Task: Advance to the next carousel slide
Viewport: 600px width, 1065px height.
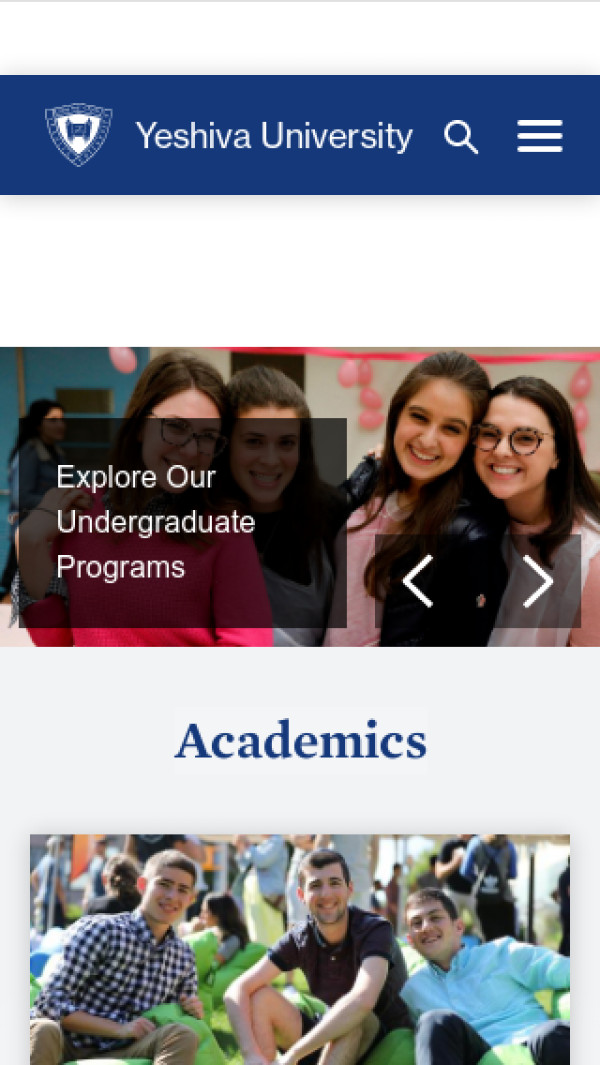Action: (x=538, y=581)
